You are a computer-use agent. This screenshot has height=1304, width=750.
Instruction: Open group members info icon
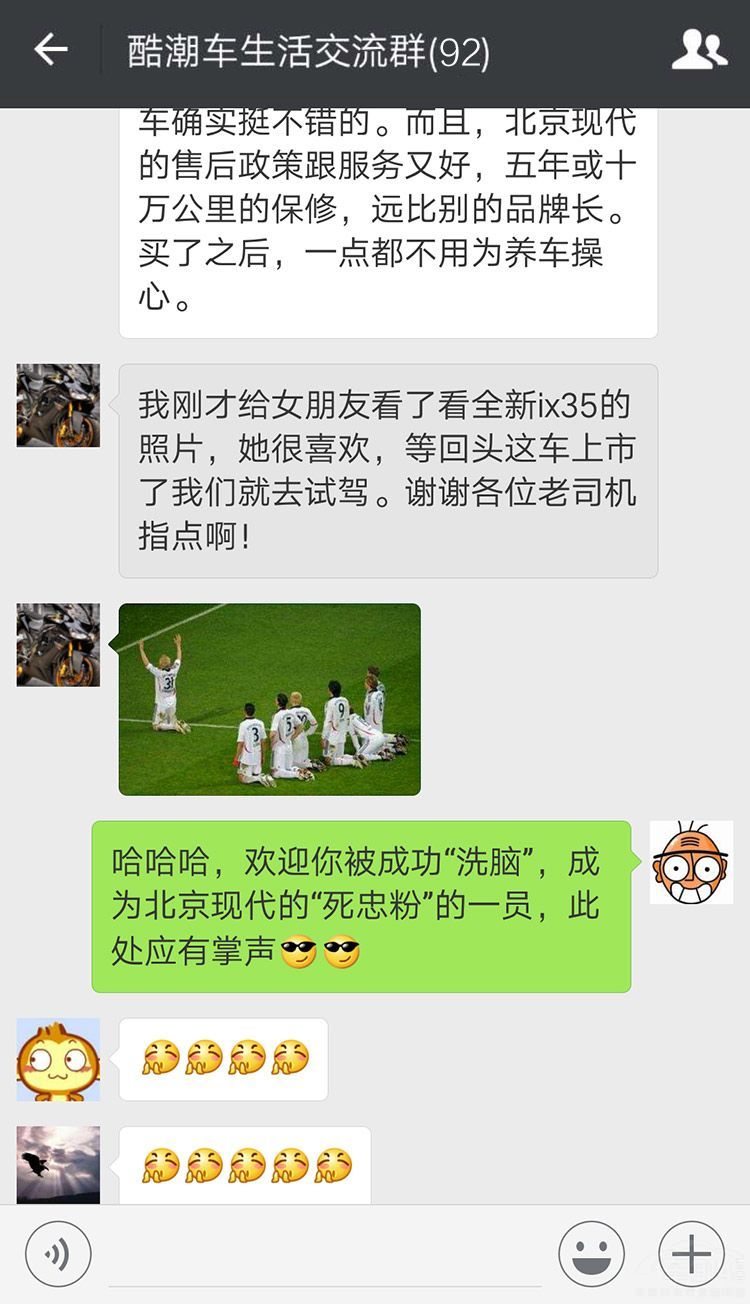(698, 50)
